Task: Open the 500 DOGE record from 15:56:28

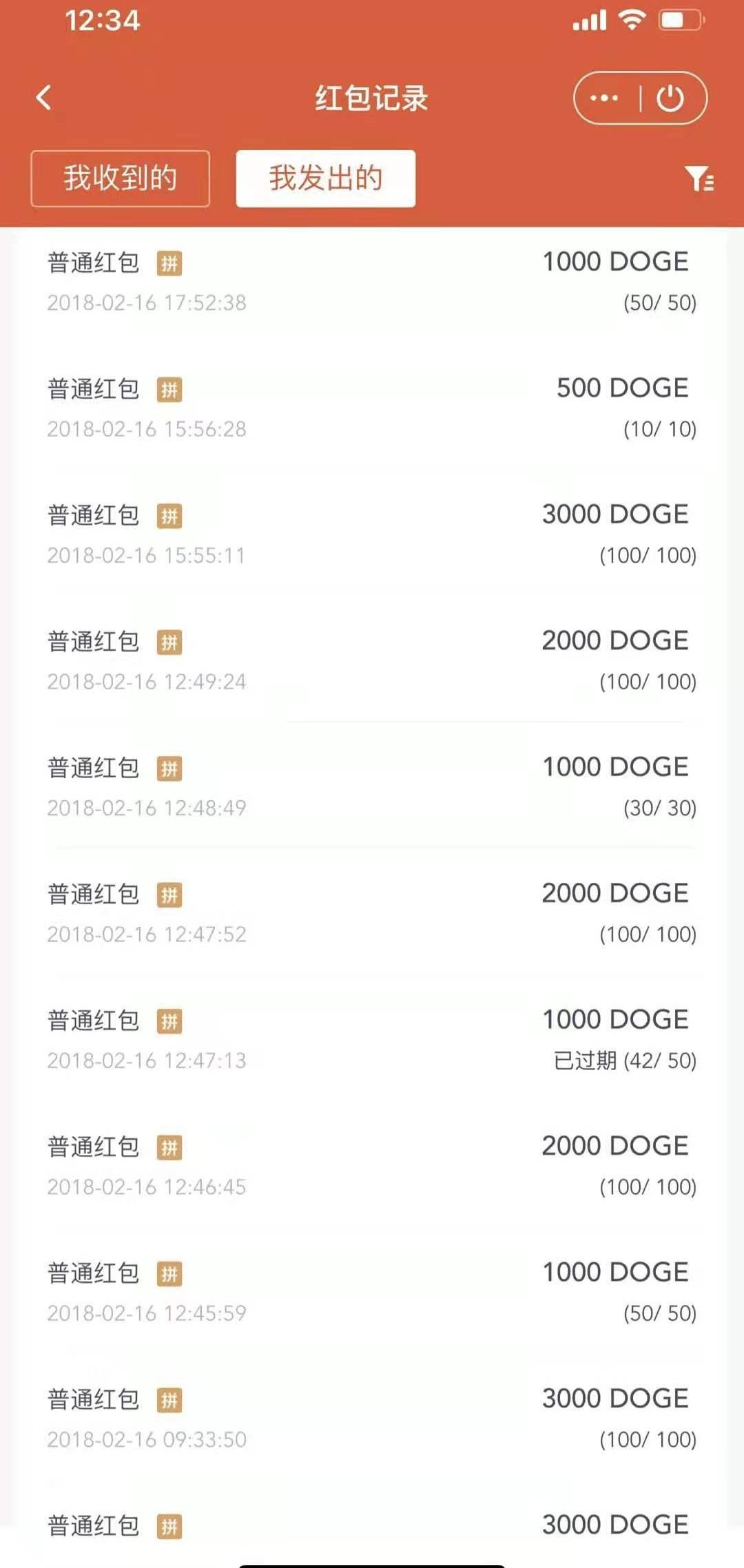Action: pos(372,408)
